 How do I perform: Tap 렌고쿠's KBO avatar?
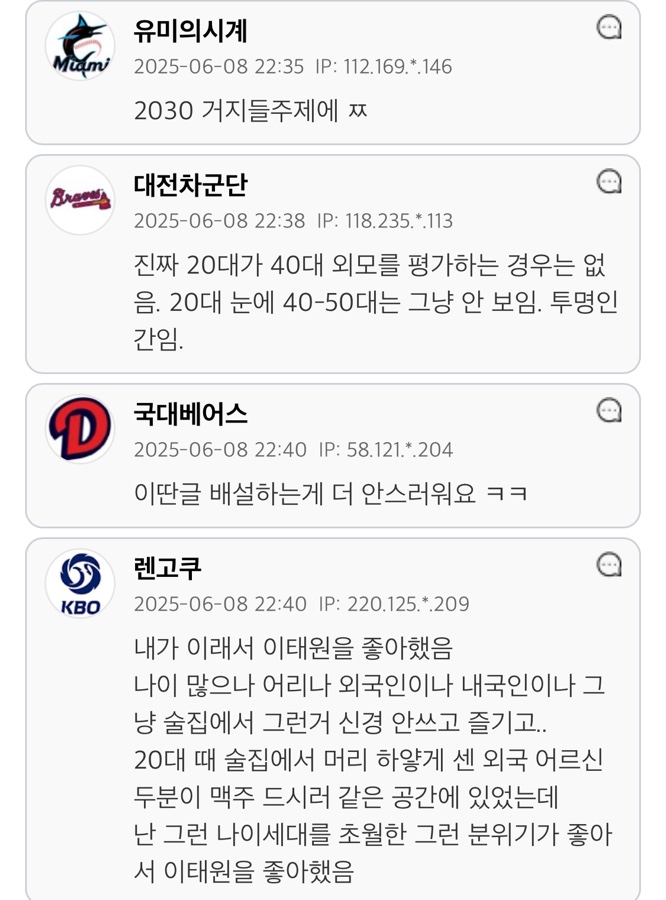pos(80,584)
